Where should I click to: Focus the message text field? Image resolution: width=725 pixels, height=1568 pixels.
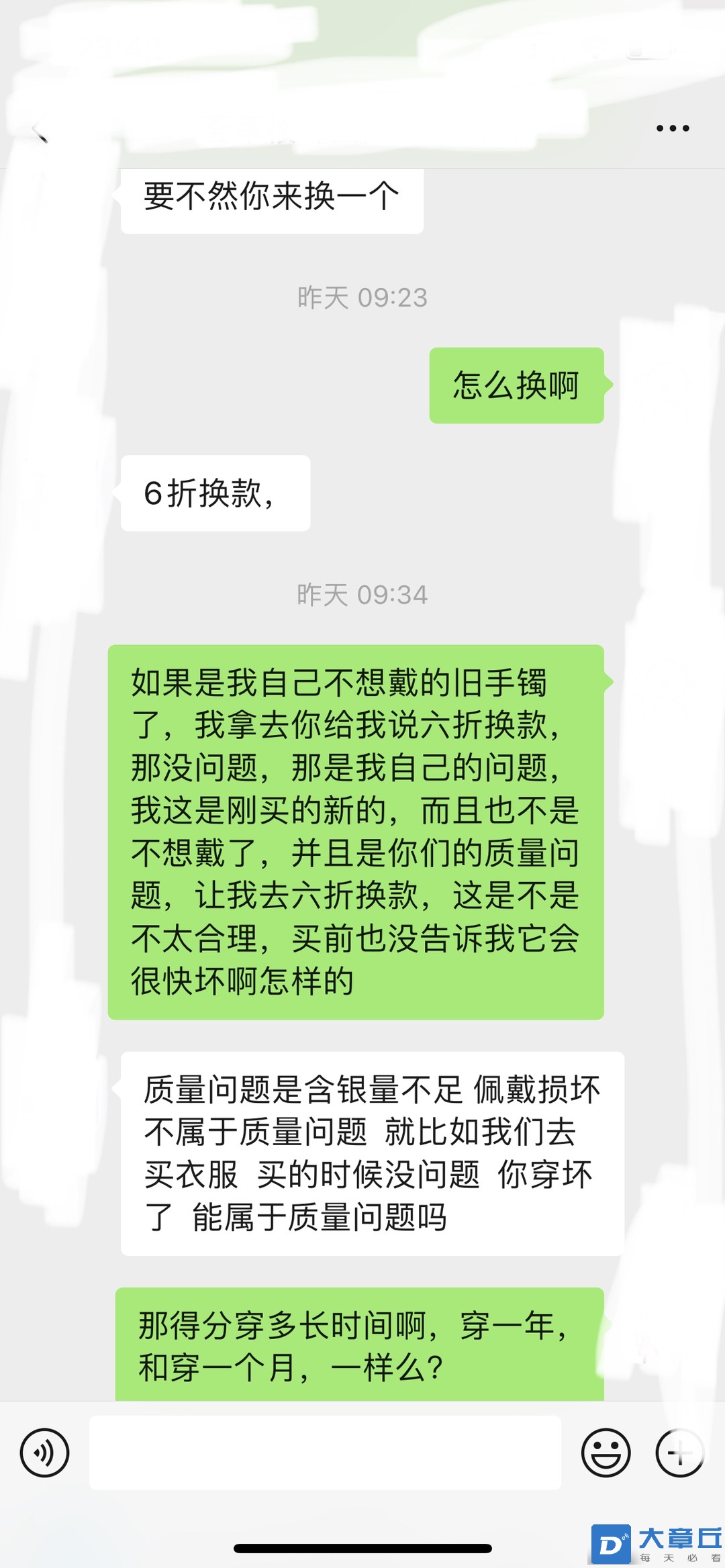point(325,1453)
